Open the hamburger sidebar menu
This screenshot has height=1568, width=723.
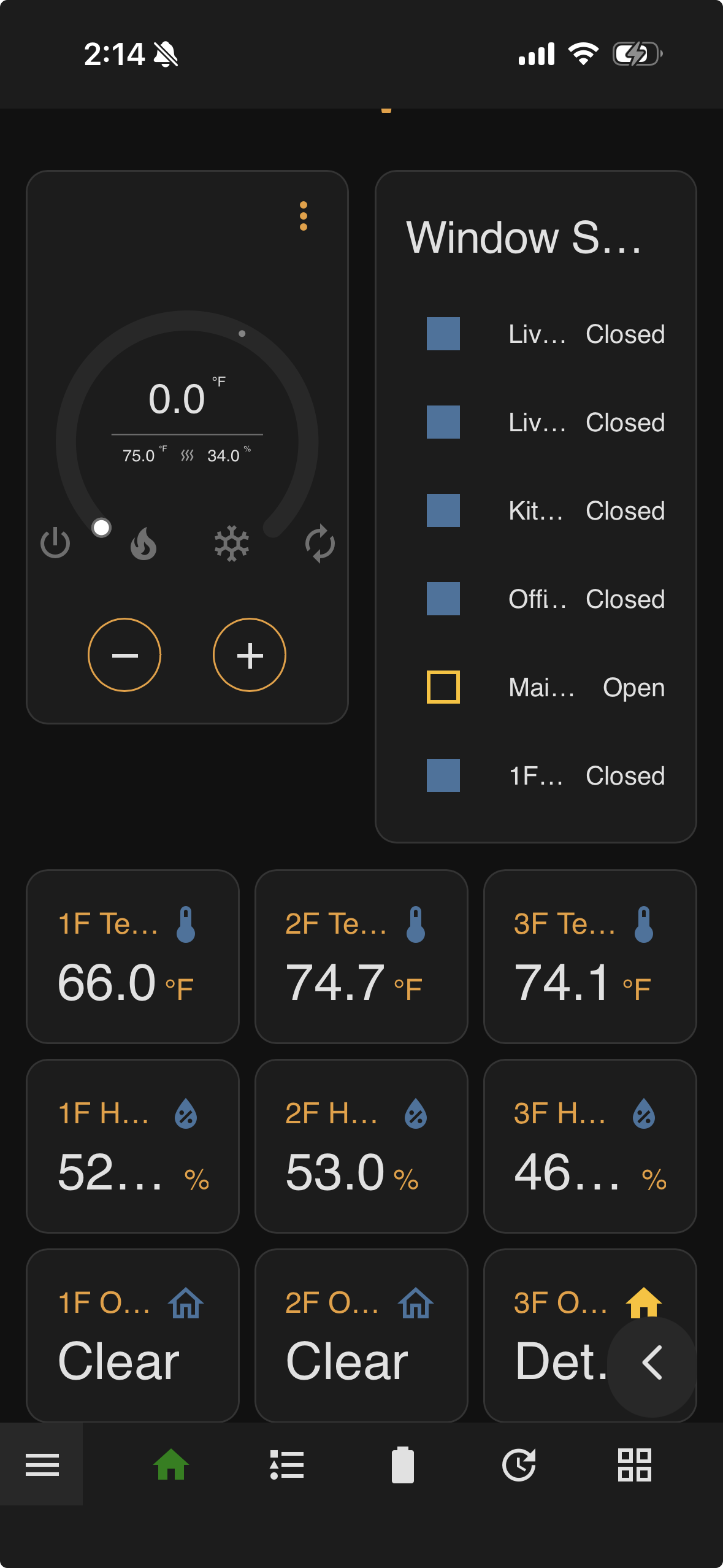pos(42,1465)
